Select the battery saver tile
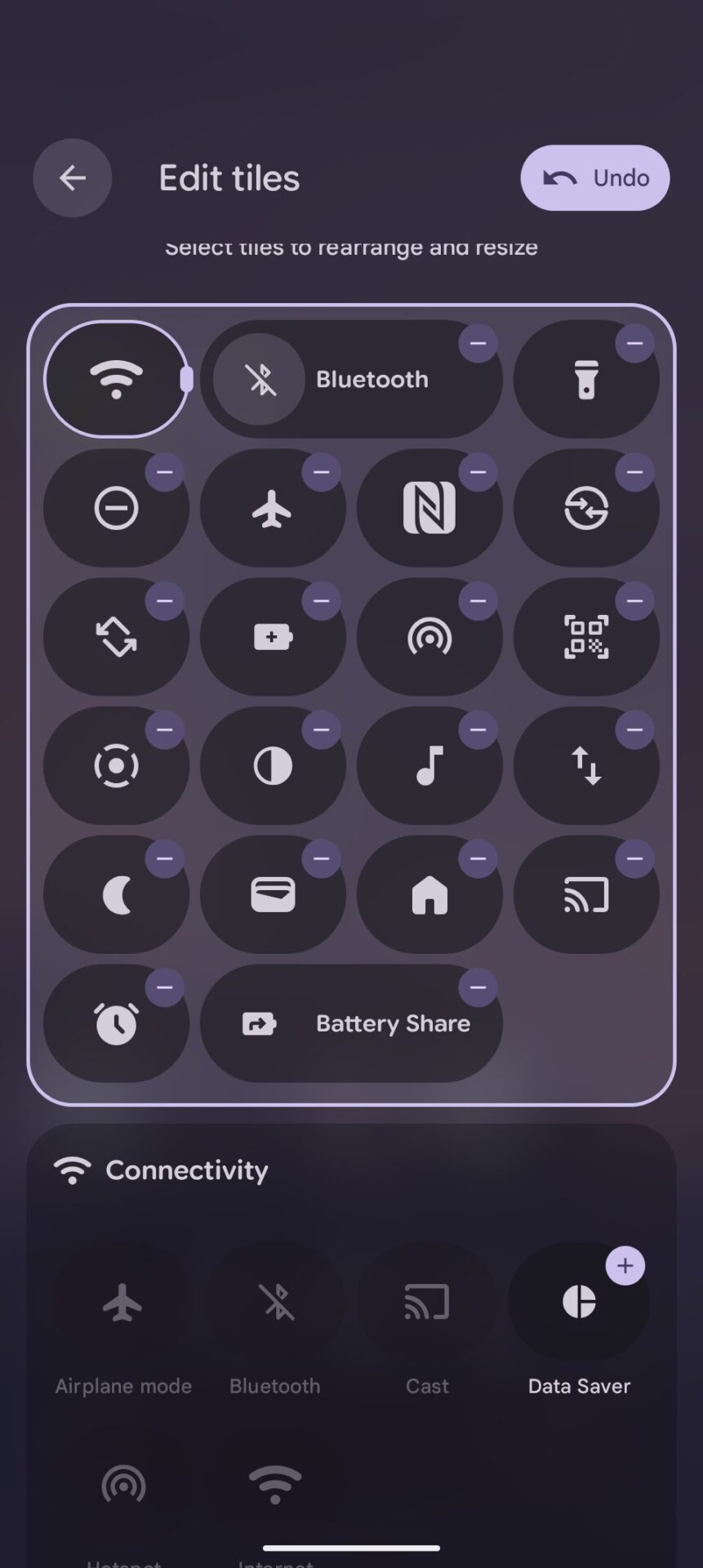Image resolution: width=703 pixels, height=1568 pixels. click(272, 638)
